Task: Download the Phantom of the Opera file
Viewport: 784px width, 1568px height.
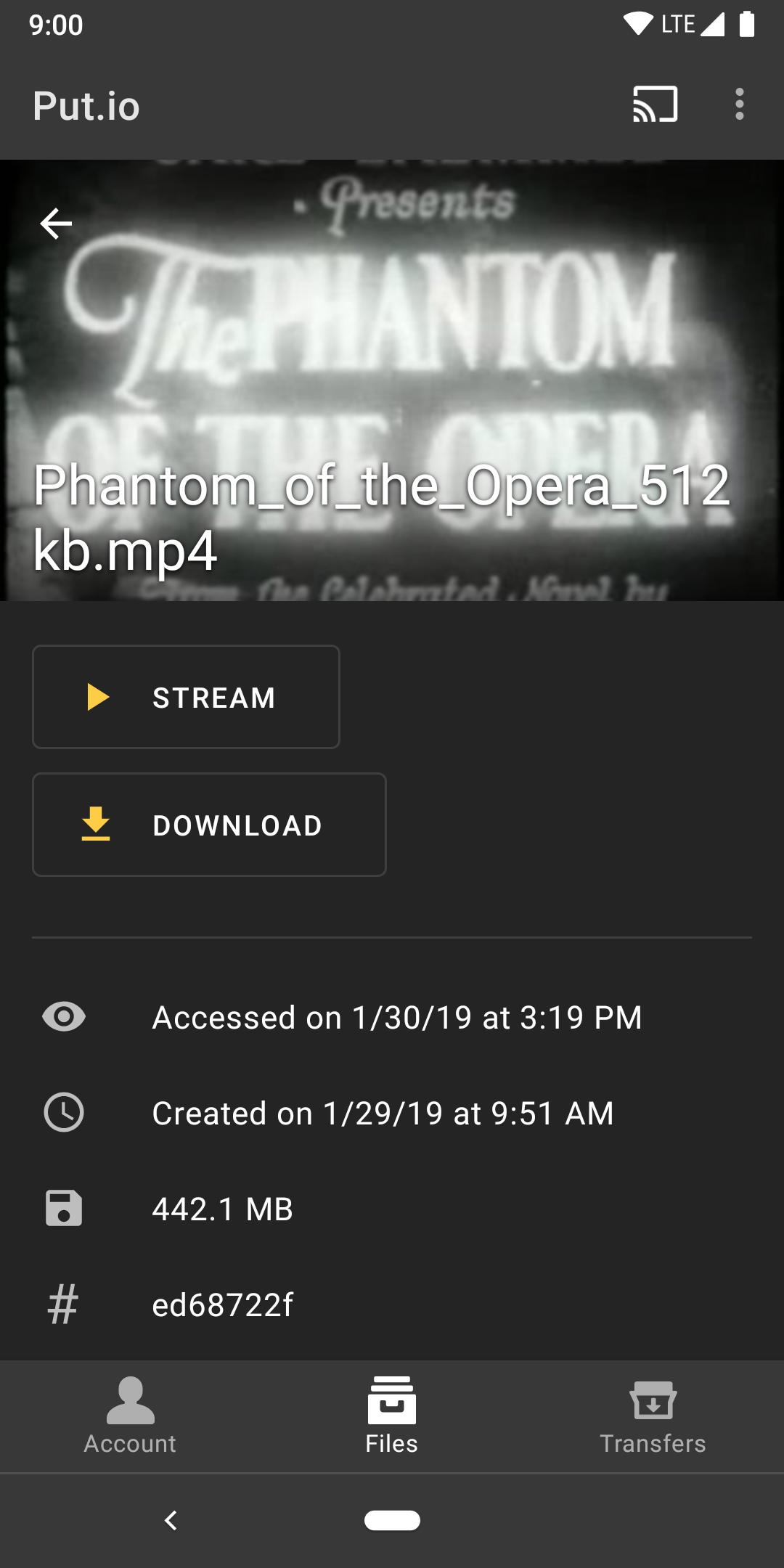Action: (x=209, y=825)
